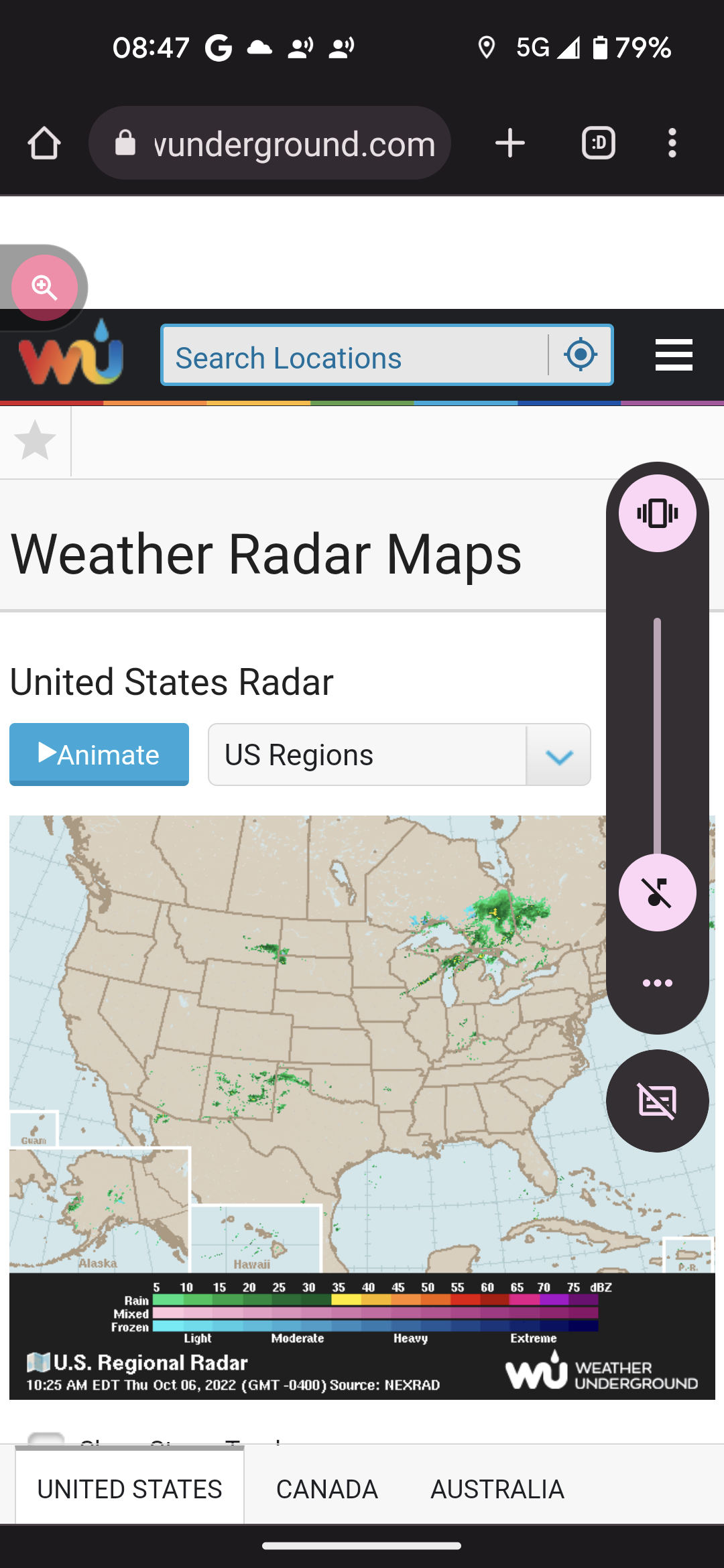Use my current location icon
This screenshot has width=724, height=1568.
coord(581,354)
